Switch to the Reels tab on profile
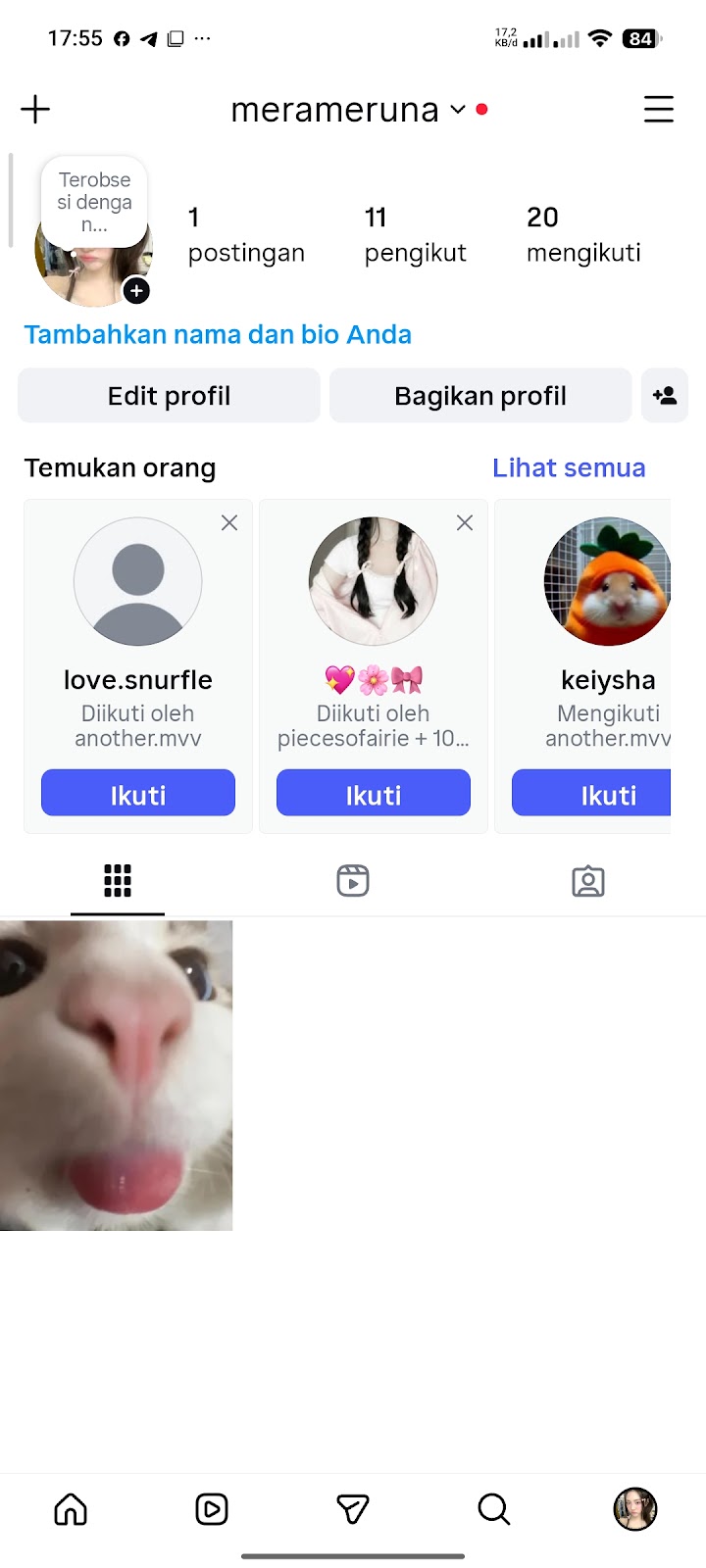 click(x=353, y=881)
